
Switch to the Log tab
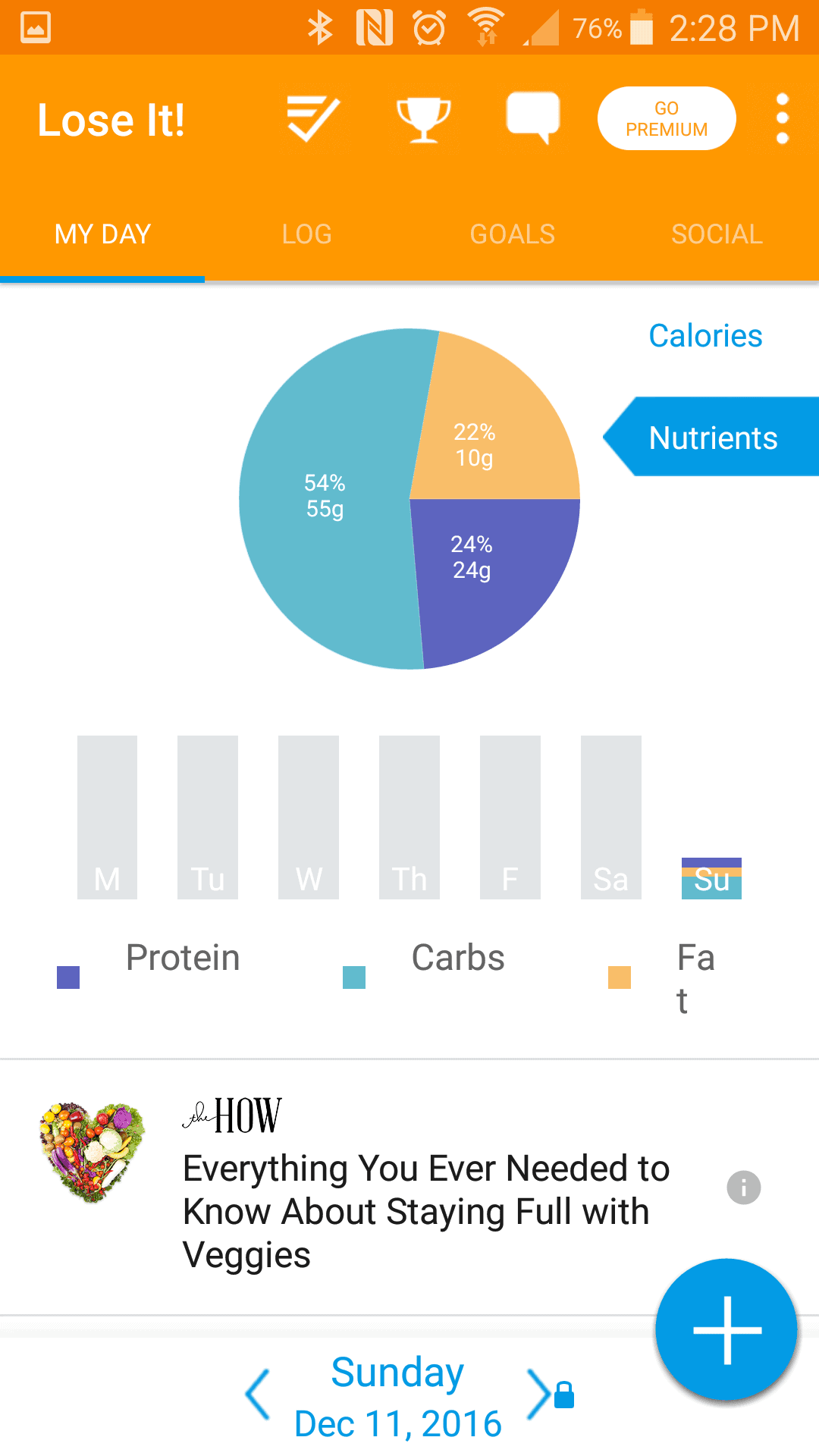point(307,234)
